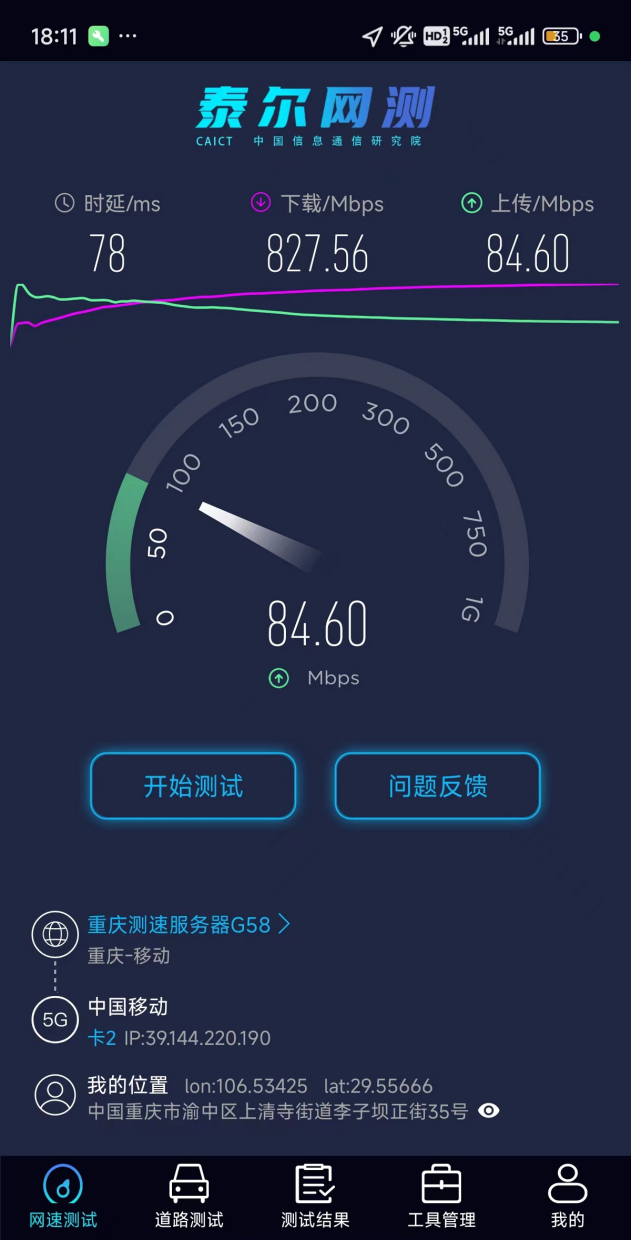Select 网速测试 tab
631x1240 pixels.
pos(63,1196)
